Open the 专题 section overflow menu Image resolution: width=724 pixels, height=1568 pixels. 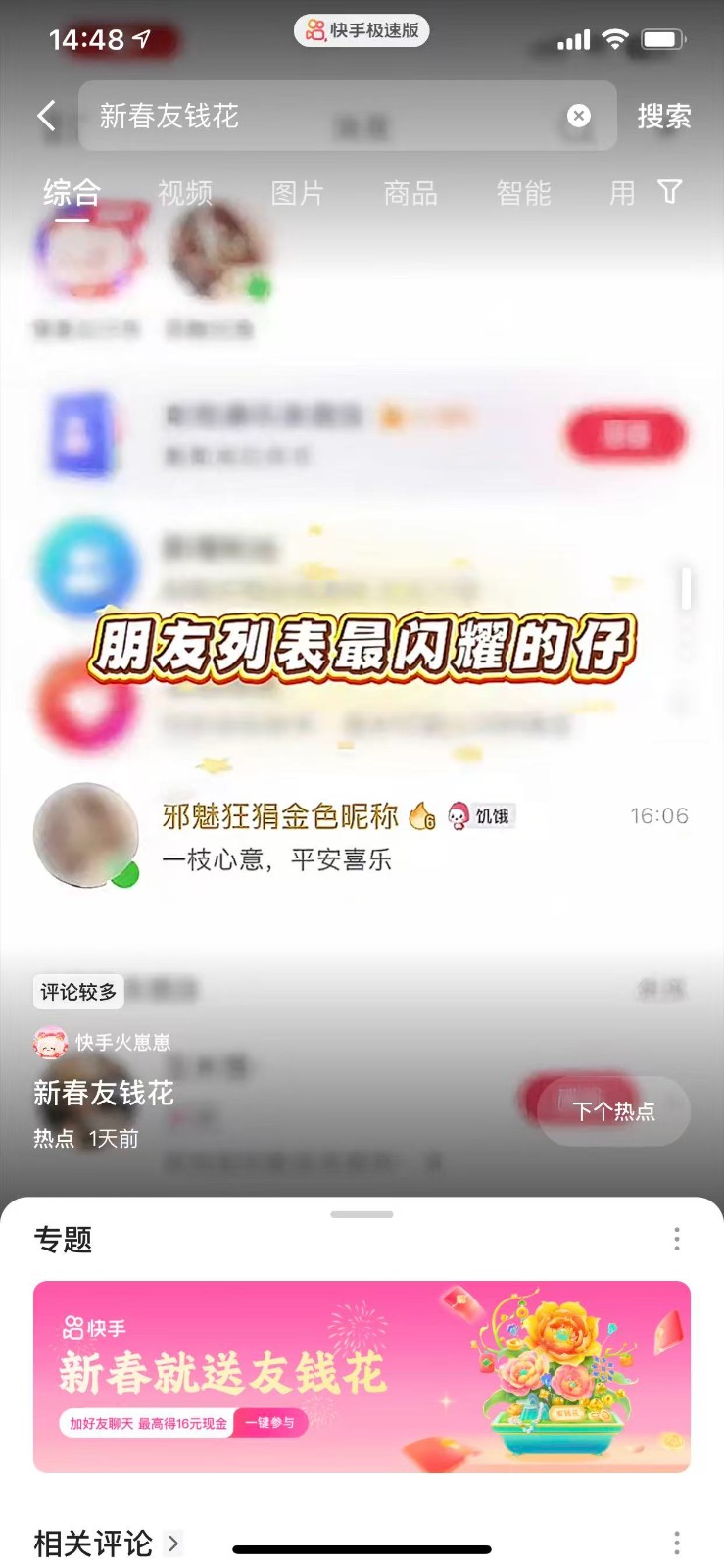(x=676, y=1239)
